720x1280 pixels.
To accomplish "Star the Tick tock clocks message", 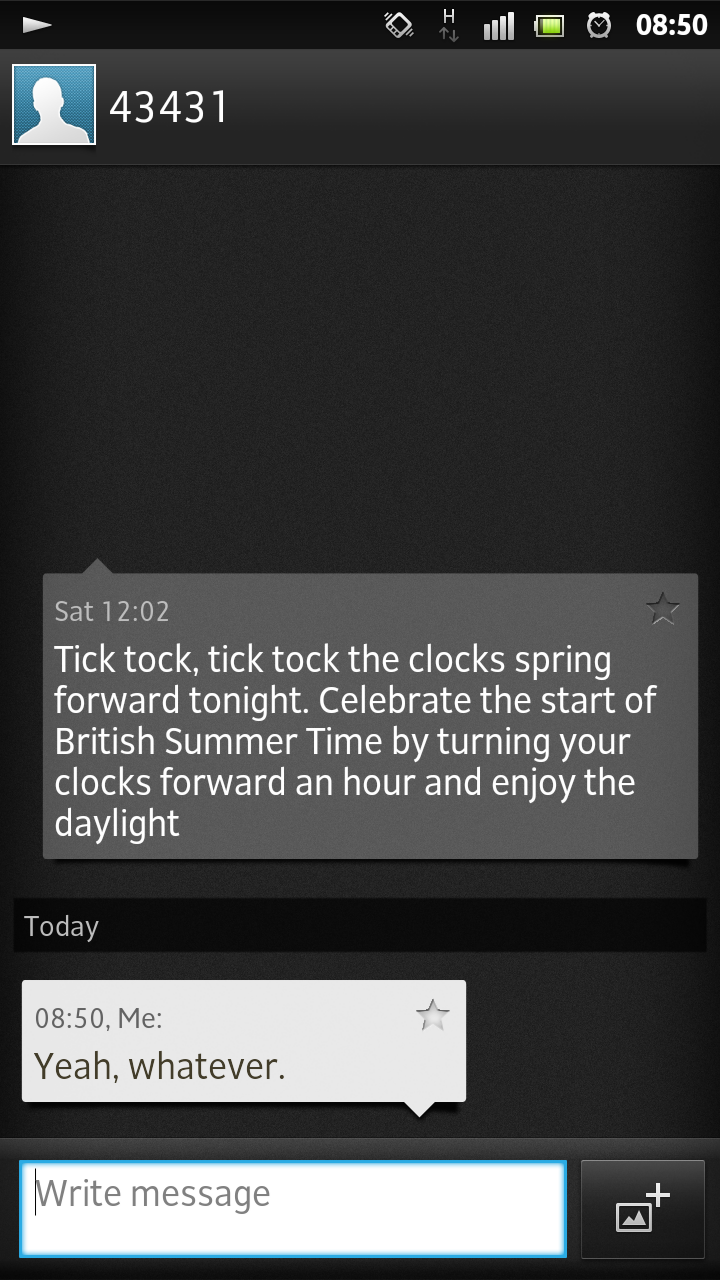I will click(x=663, y=608).
